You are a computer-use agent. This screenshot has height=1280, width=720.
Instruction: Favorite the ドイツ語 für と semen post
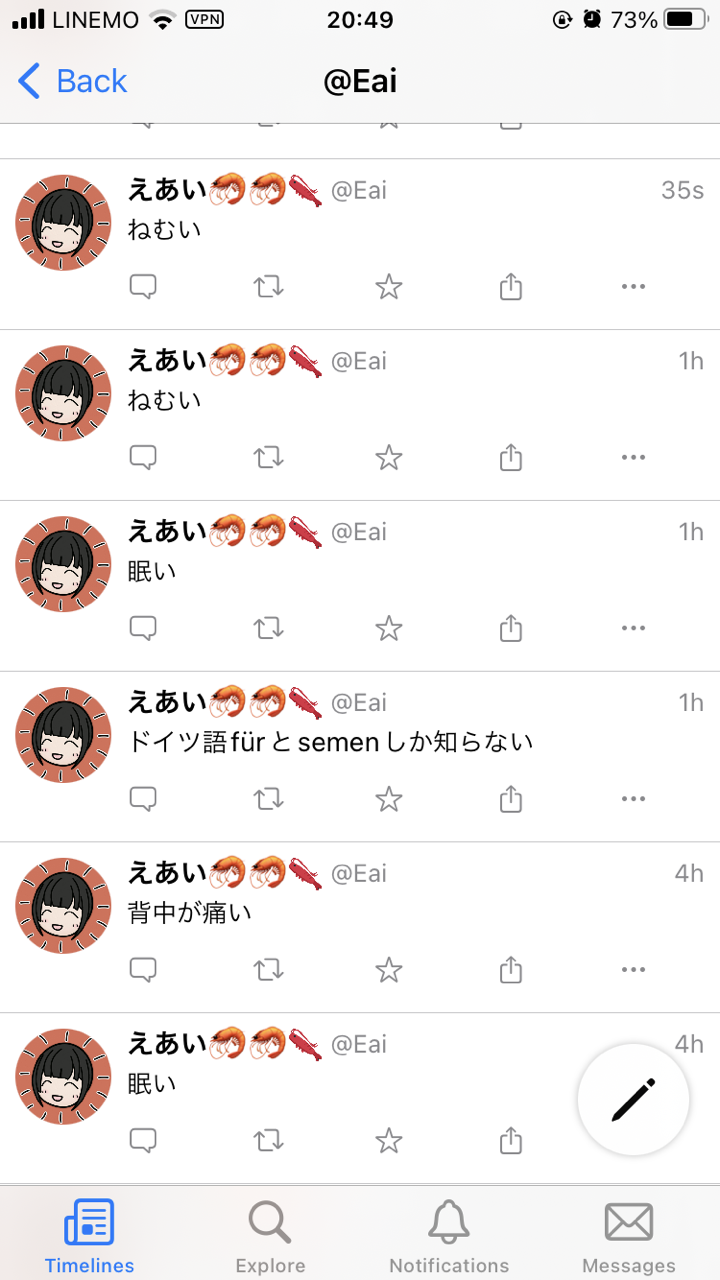(x=389, y=799)
